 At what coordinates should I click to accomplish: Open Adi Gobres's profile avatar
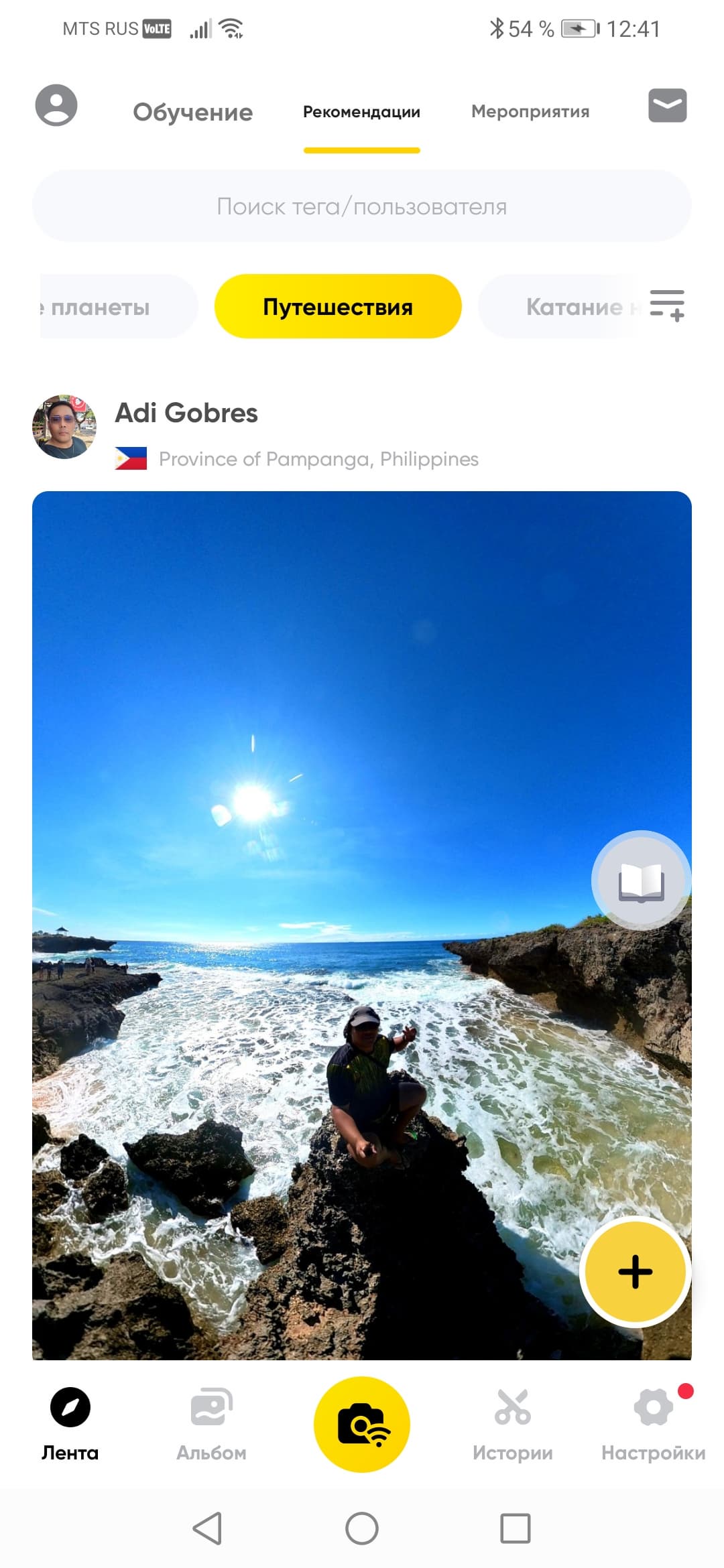(64, 427)
